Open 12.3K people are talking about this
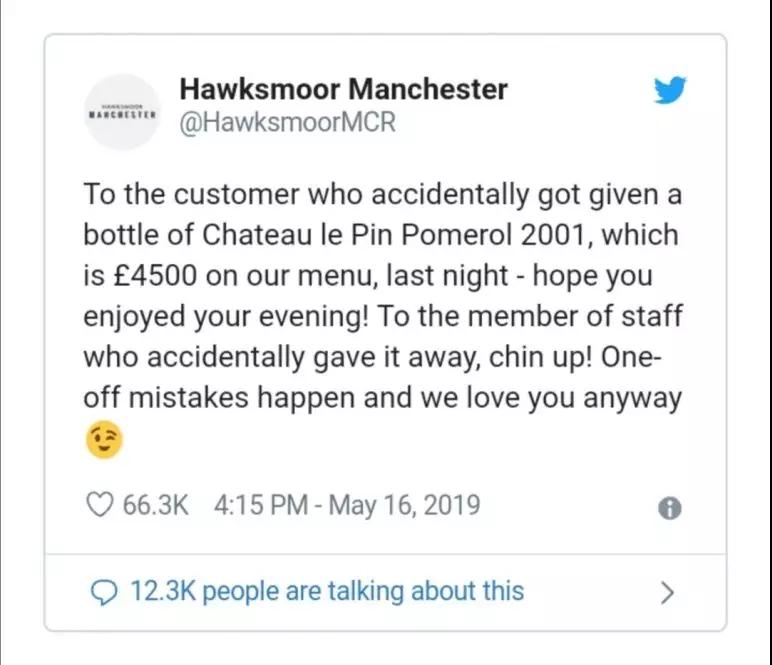Screen dimensions: 772x665 (x=325, y=591)
